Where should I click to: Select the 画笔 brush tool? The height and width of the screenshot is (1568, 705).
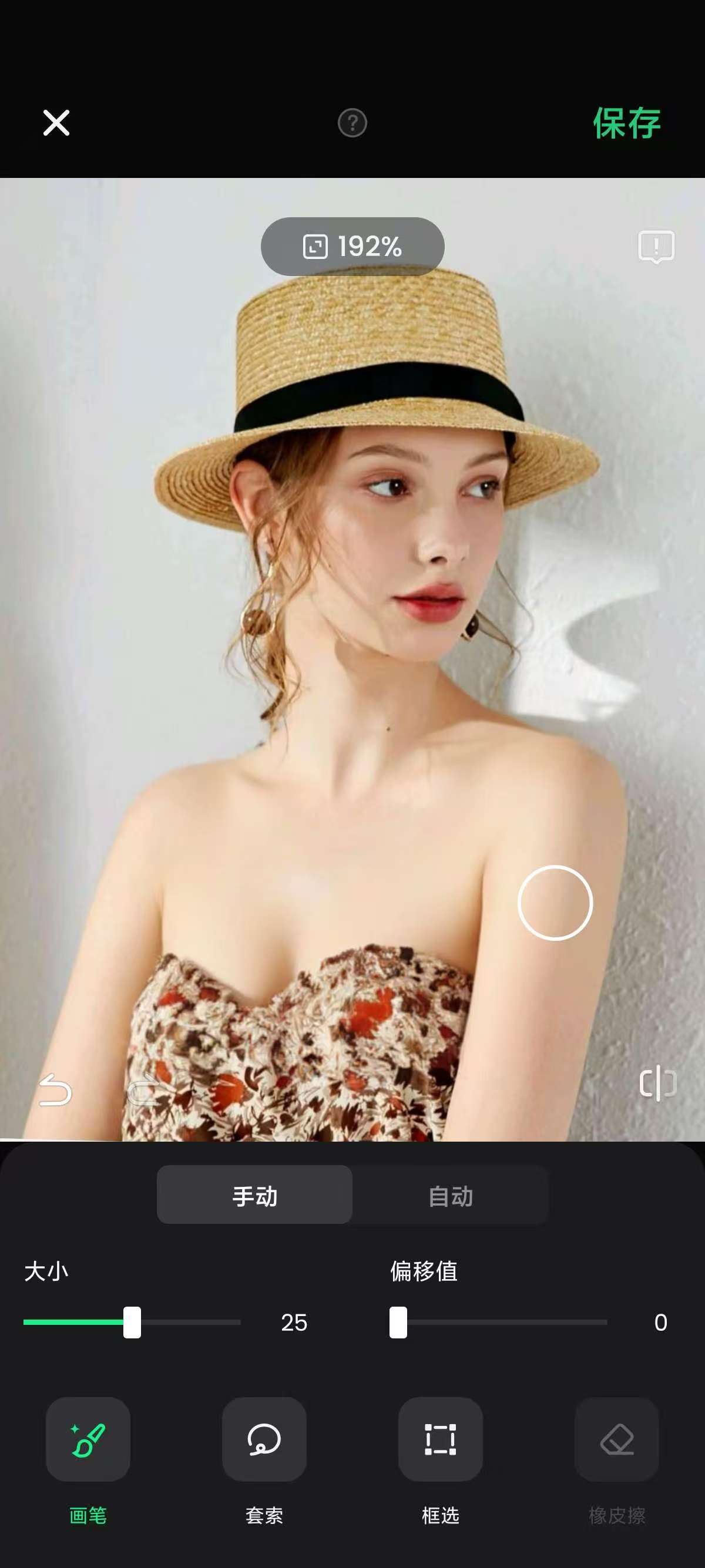tap(88, 1439)
